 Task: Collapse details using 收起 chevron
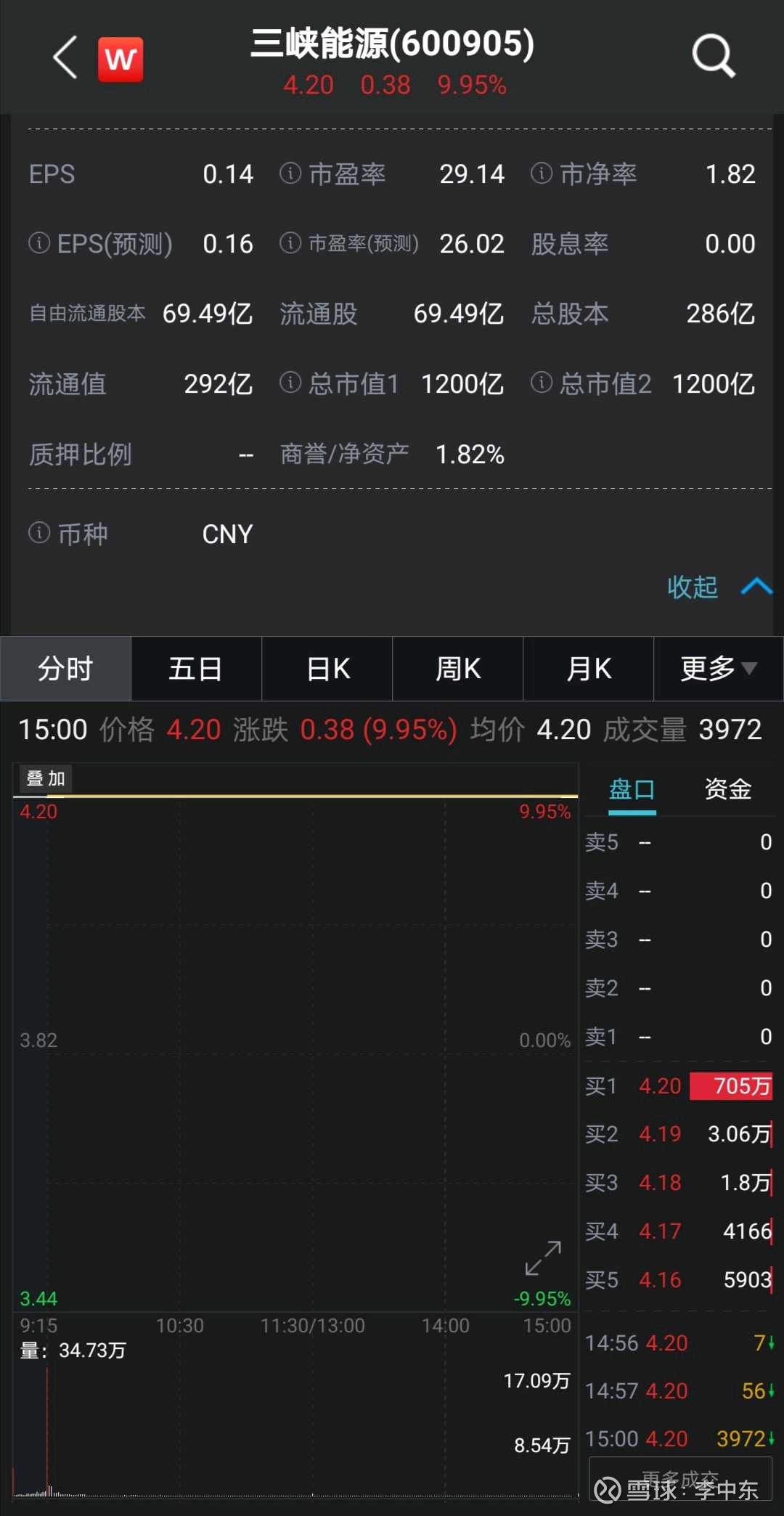[x=715, y=588]
